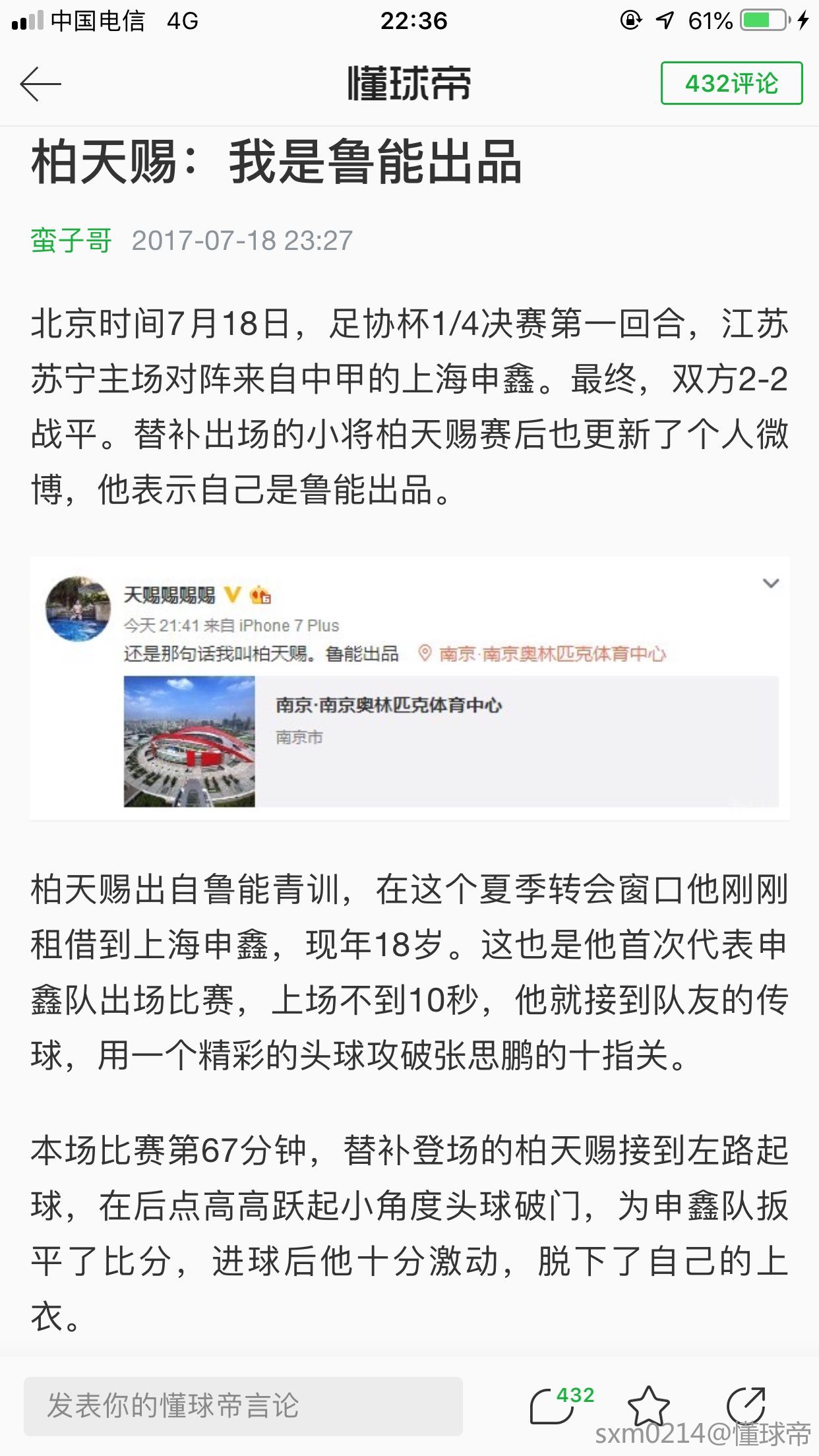Go back using the top-left arrow
Image resolution: width=819 pixels, height=1456 pixels.
[40, 84]
